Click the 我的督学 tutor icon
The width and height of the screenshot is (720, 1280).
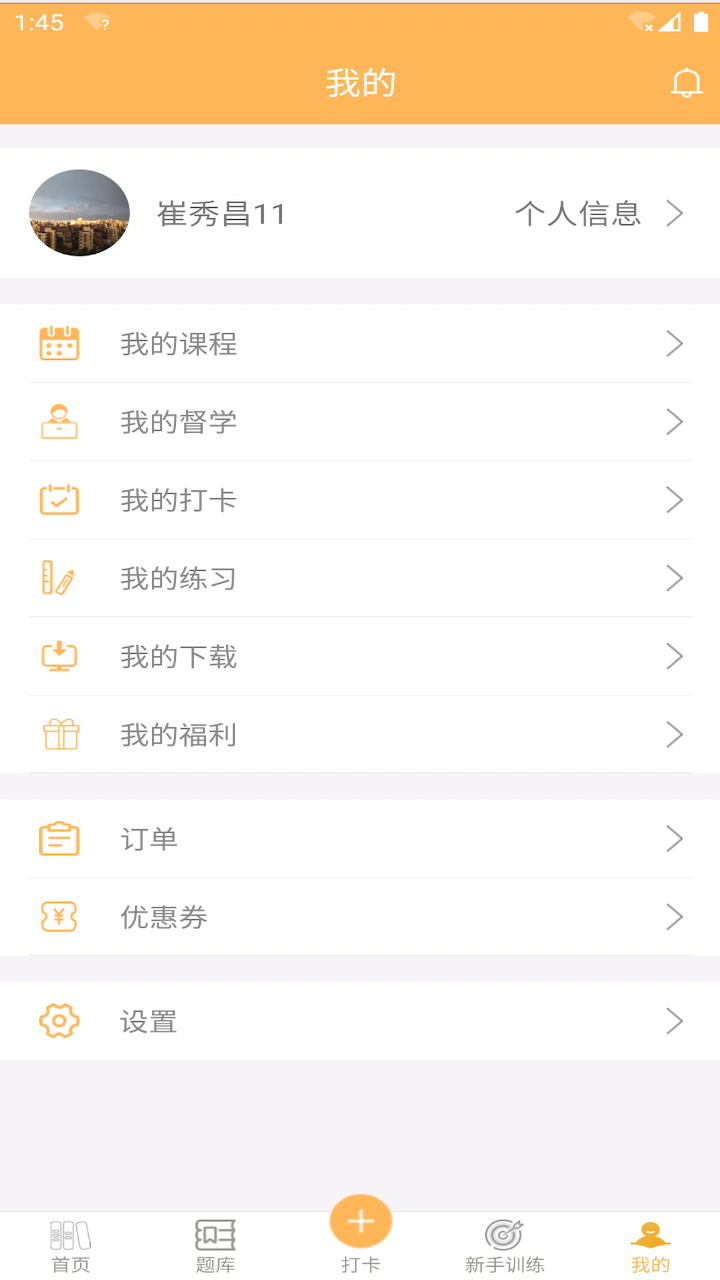(x=59, y=421)
